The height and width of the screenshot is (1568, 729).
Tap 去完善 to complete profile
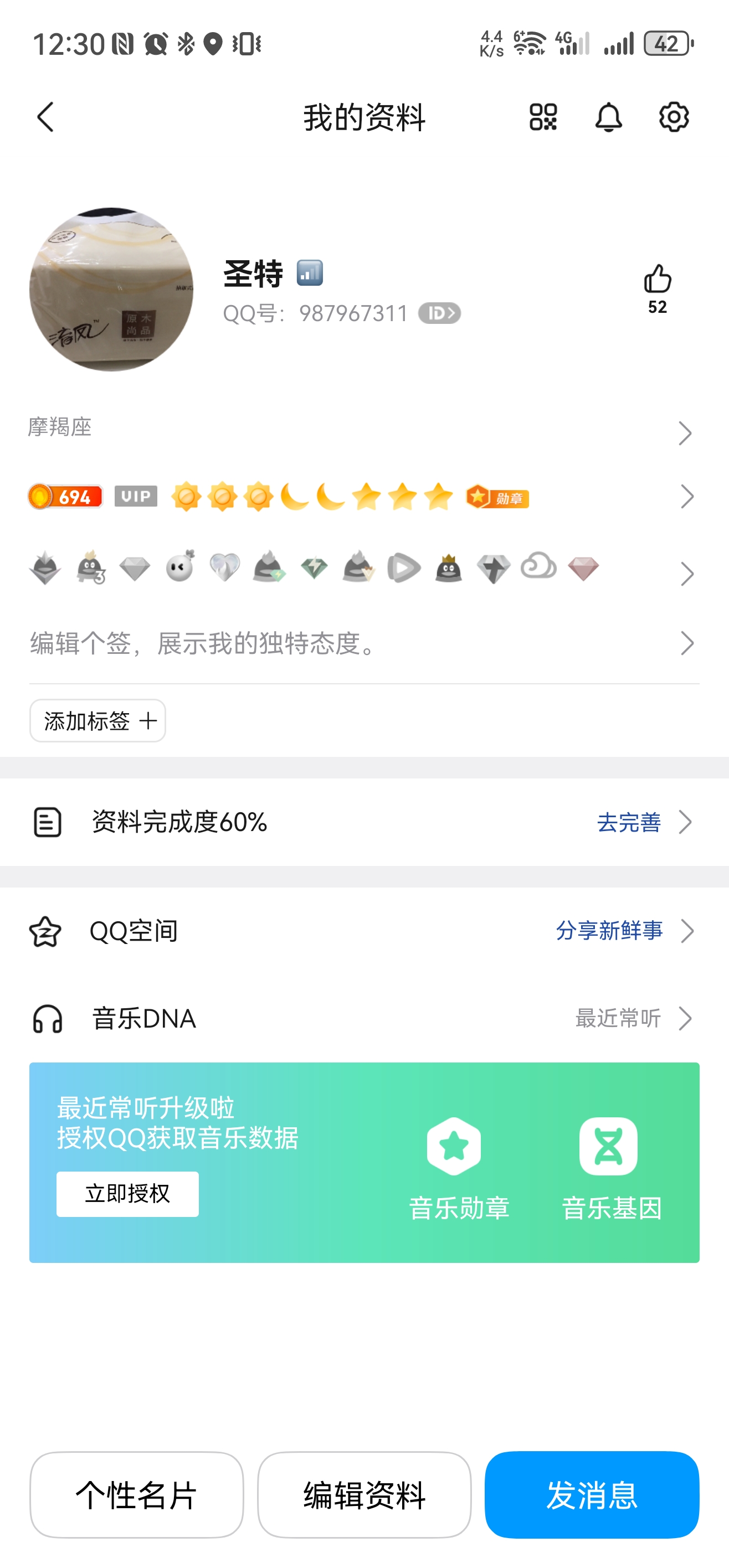coord(630,822)
